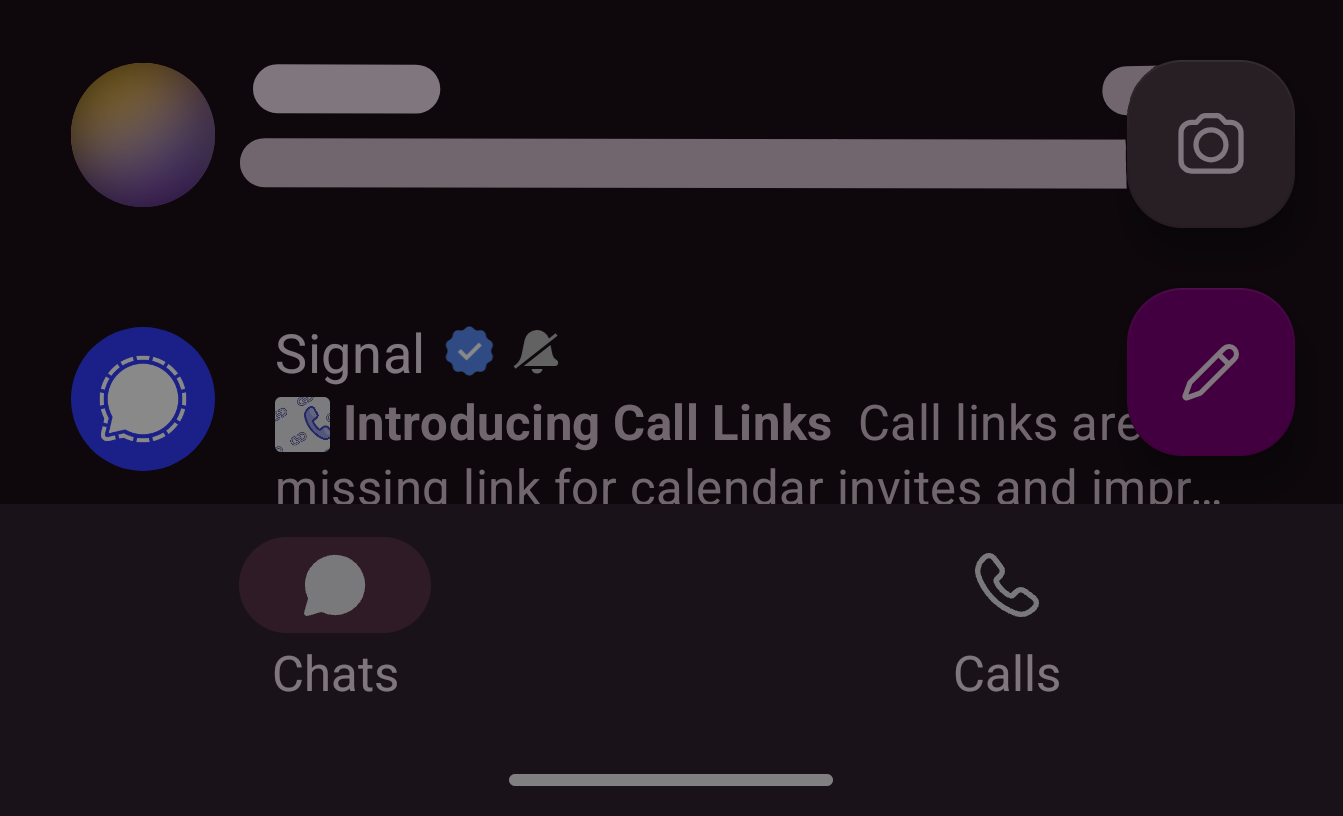The image size is (1343, 816).
Task: Compose a new message with pencil button
Action: pyautogui.click(x=1210, y=372)
